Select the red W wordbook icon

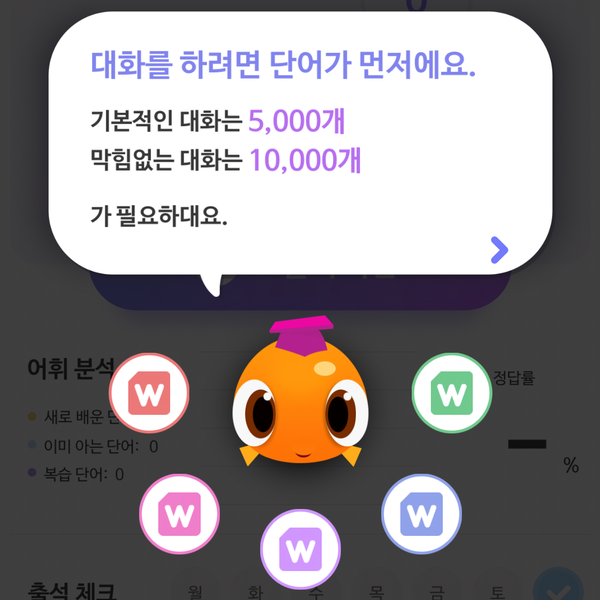(149, 393)
